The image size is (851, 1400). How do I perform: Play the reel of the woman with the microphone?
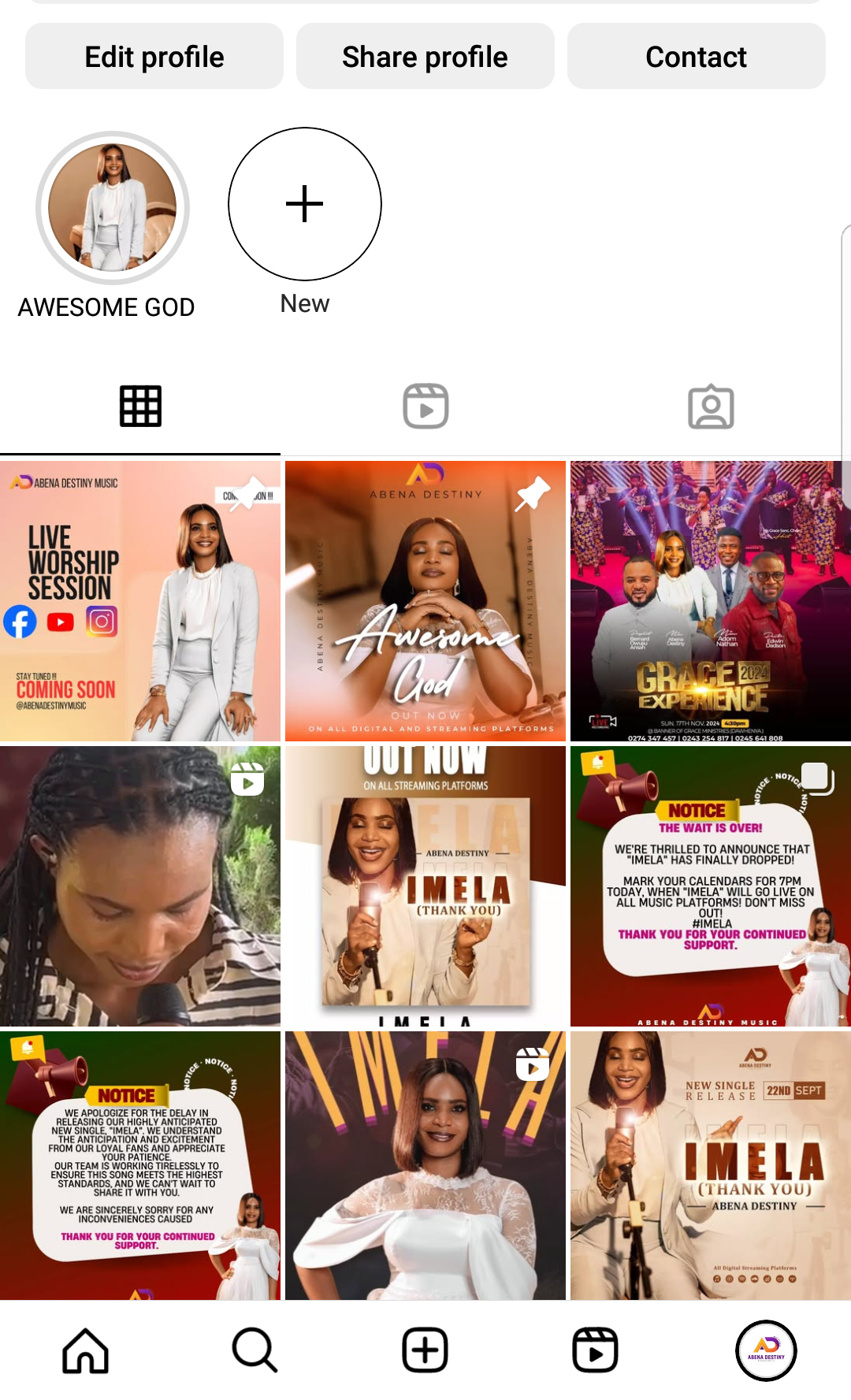(x=140, y=886)
